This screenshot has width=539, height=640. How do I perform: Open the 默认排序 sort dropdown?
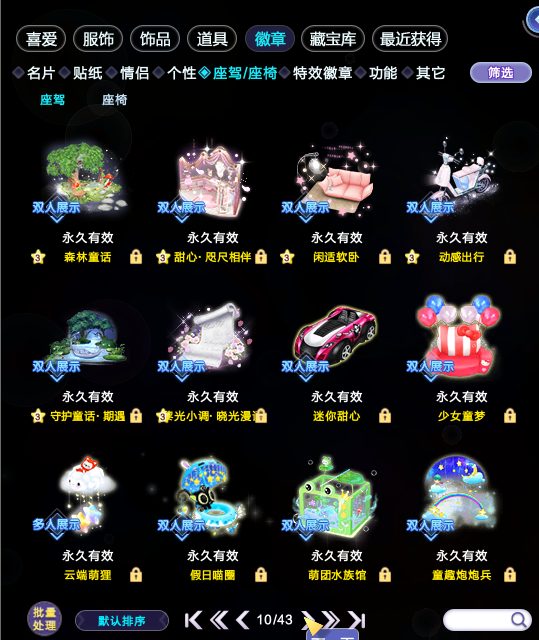(x=122, y=621)
